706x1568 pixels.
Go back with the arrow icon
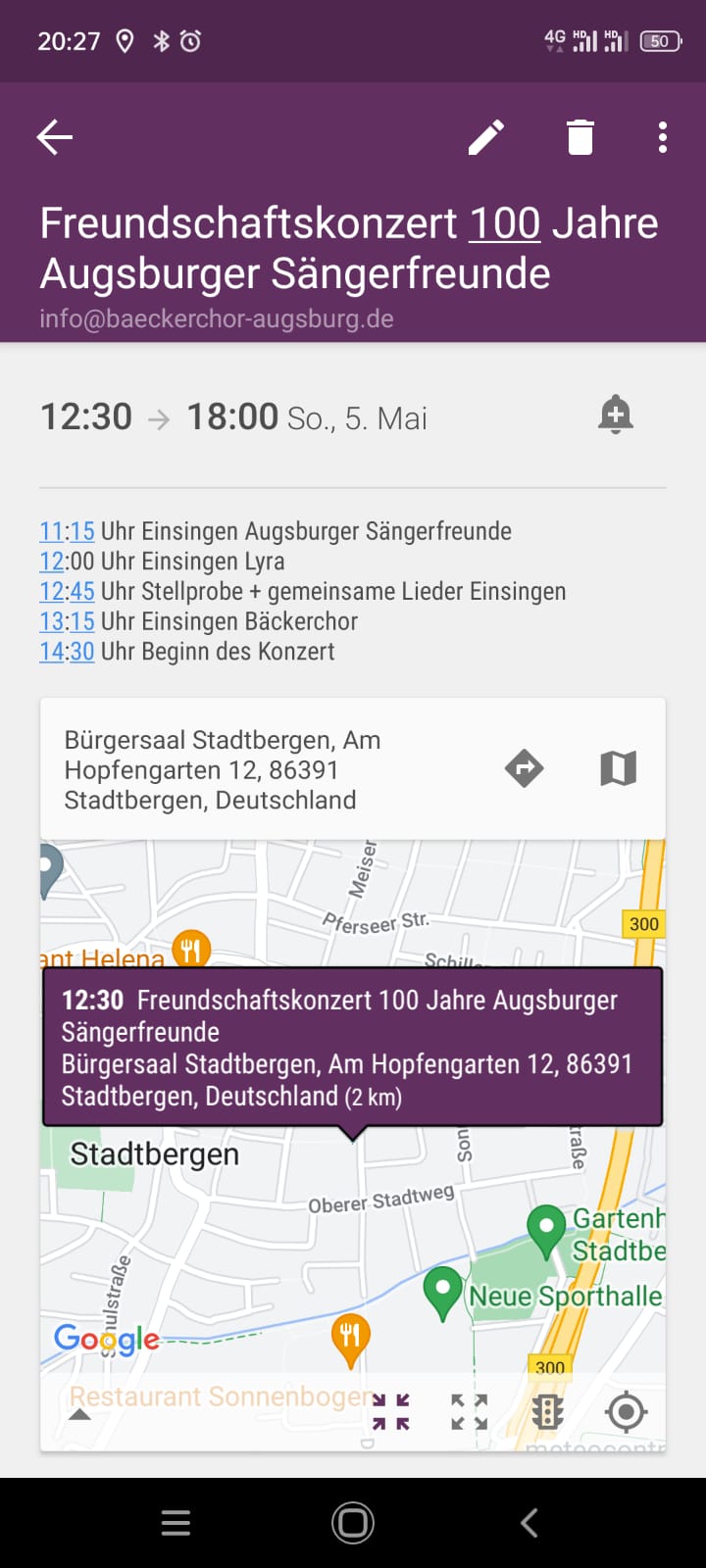click(55, 137)
